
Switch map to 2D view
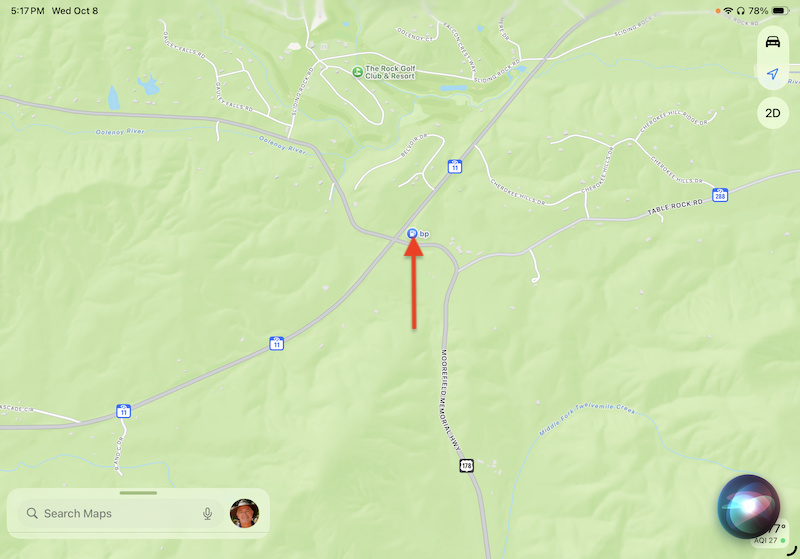pyautogui.click(x=772, y=113)
